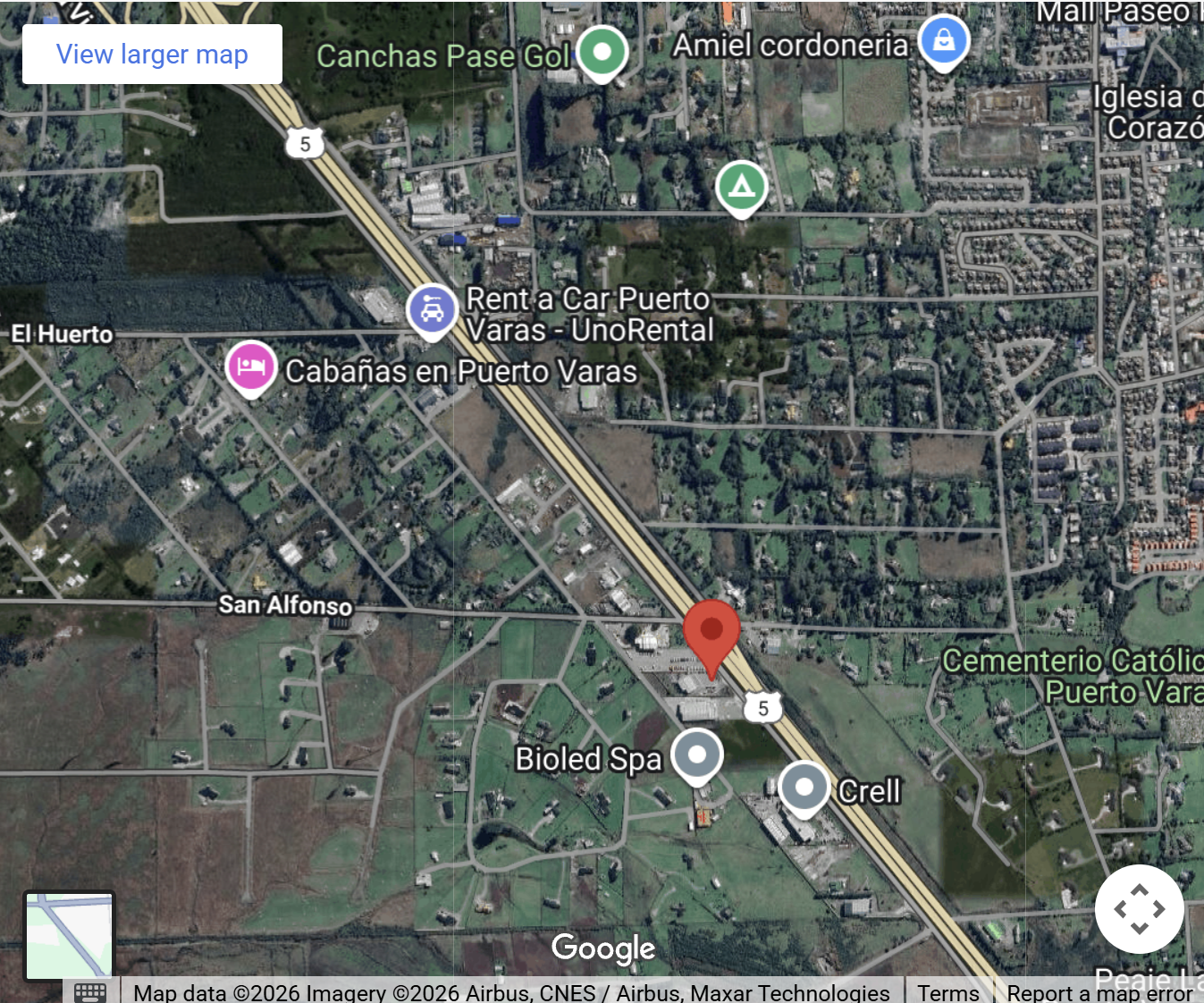Select the Bioled Spa marker

tap(697, 755)
